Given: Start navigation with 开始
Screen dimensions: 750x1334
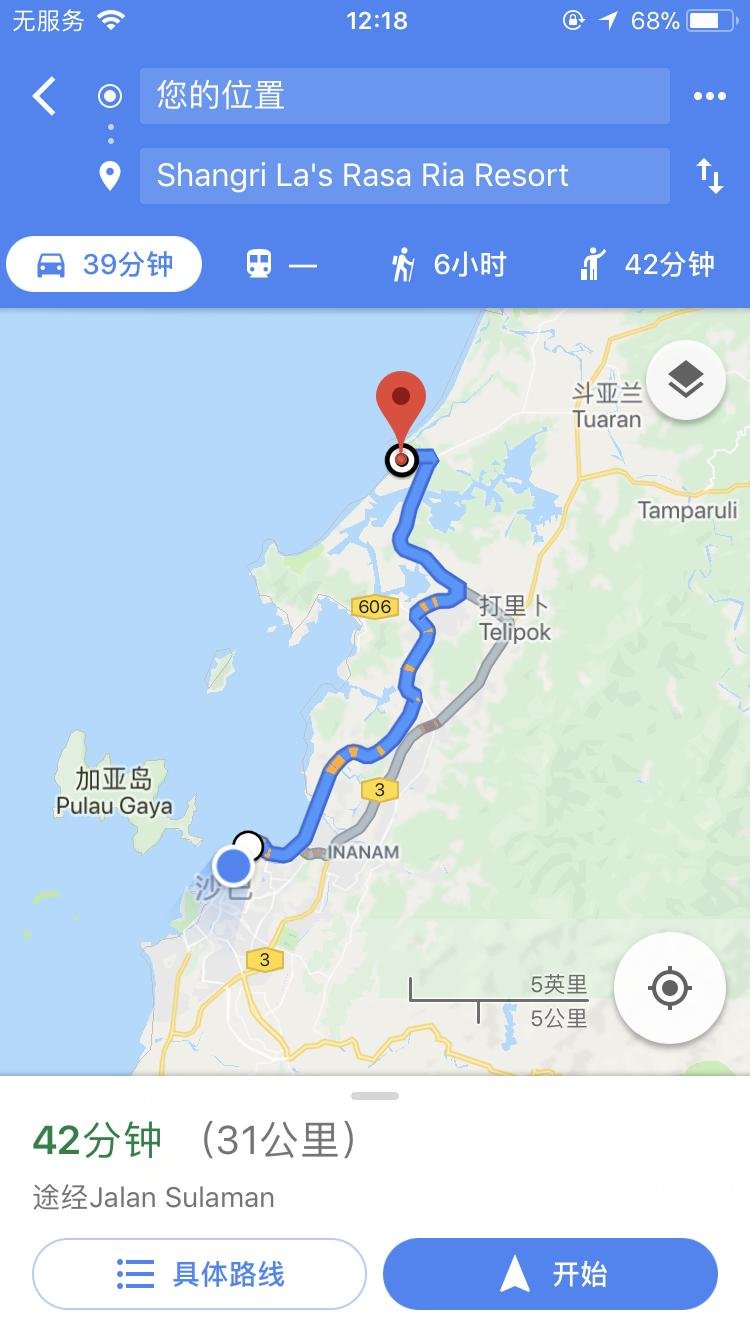Looking at the screenshot, I should pos(550,1274).
